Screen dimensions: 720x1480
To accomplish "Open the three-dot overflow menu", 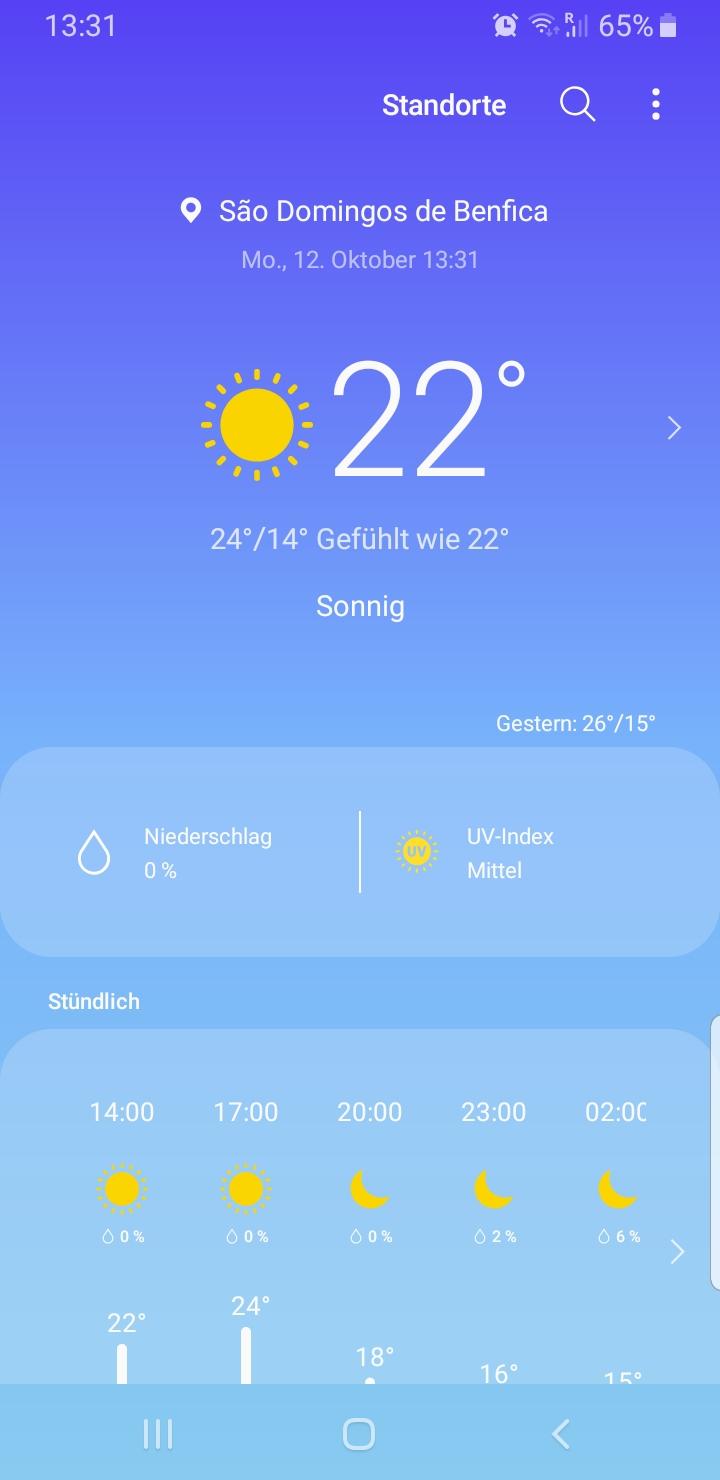I will click(x=656, y=104).
